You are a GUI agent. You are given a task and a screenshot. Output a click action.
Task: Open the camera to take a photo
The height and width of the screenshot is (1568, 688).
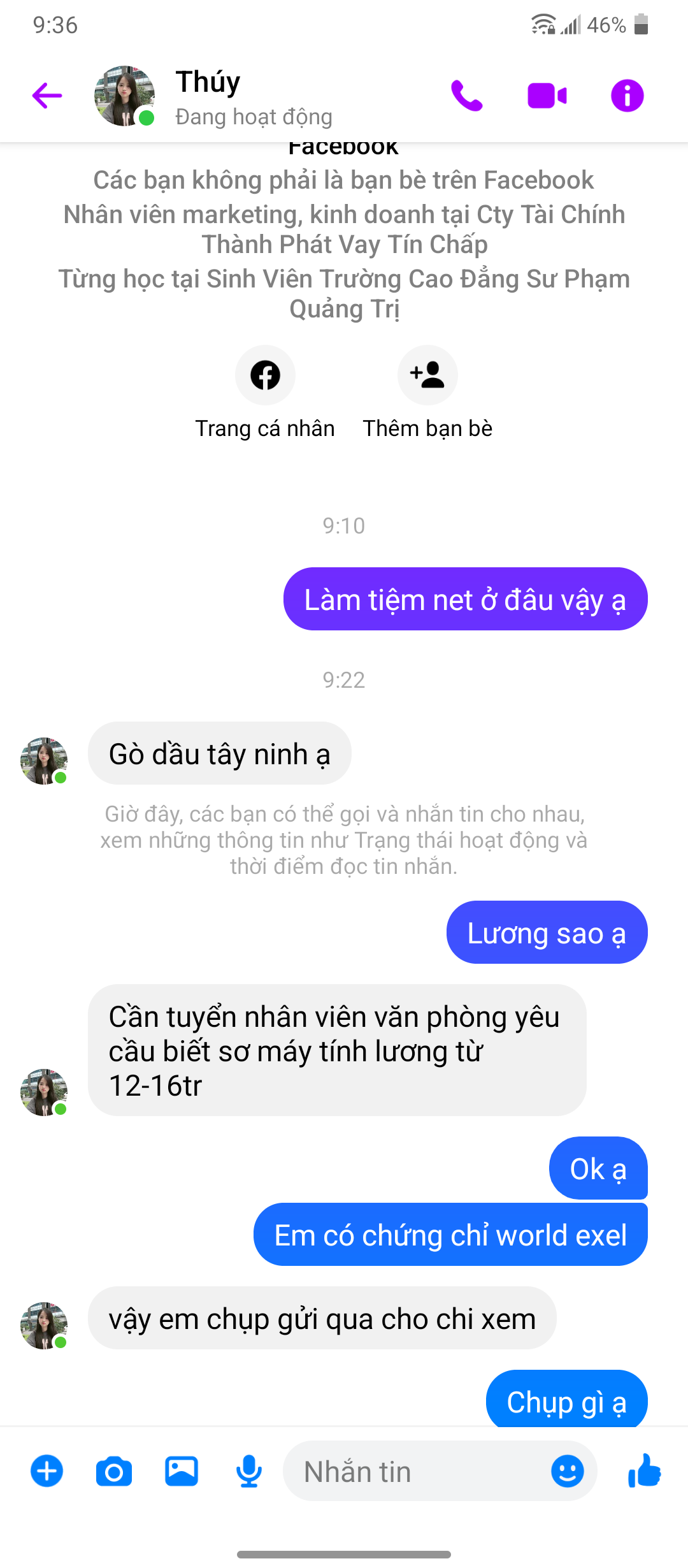click(114, 1471)
